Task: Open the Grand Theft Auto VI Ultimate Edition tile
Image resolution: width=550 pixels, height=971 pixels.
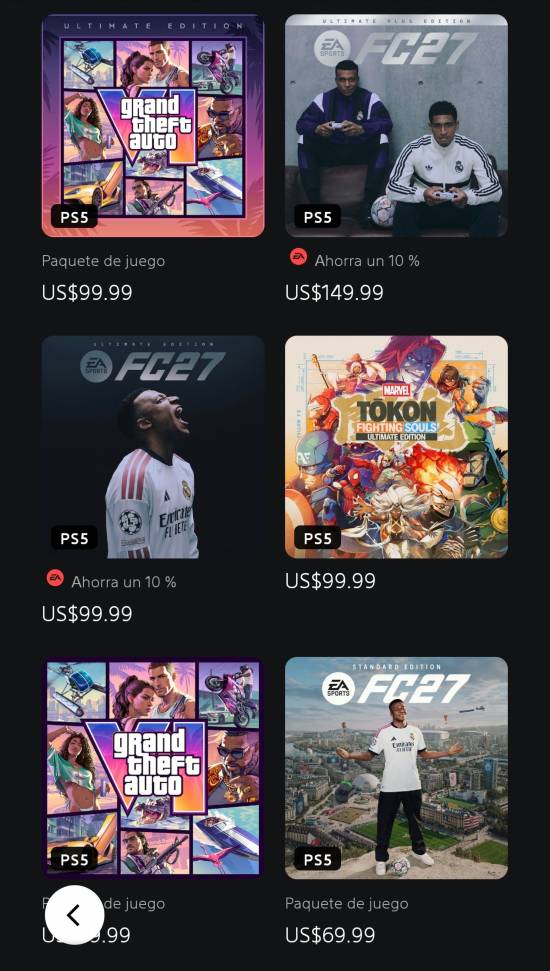Action: 153,126
